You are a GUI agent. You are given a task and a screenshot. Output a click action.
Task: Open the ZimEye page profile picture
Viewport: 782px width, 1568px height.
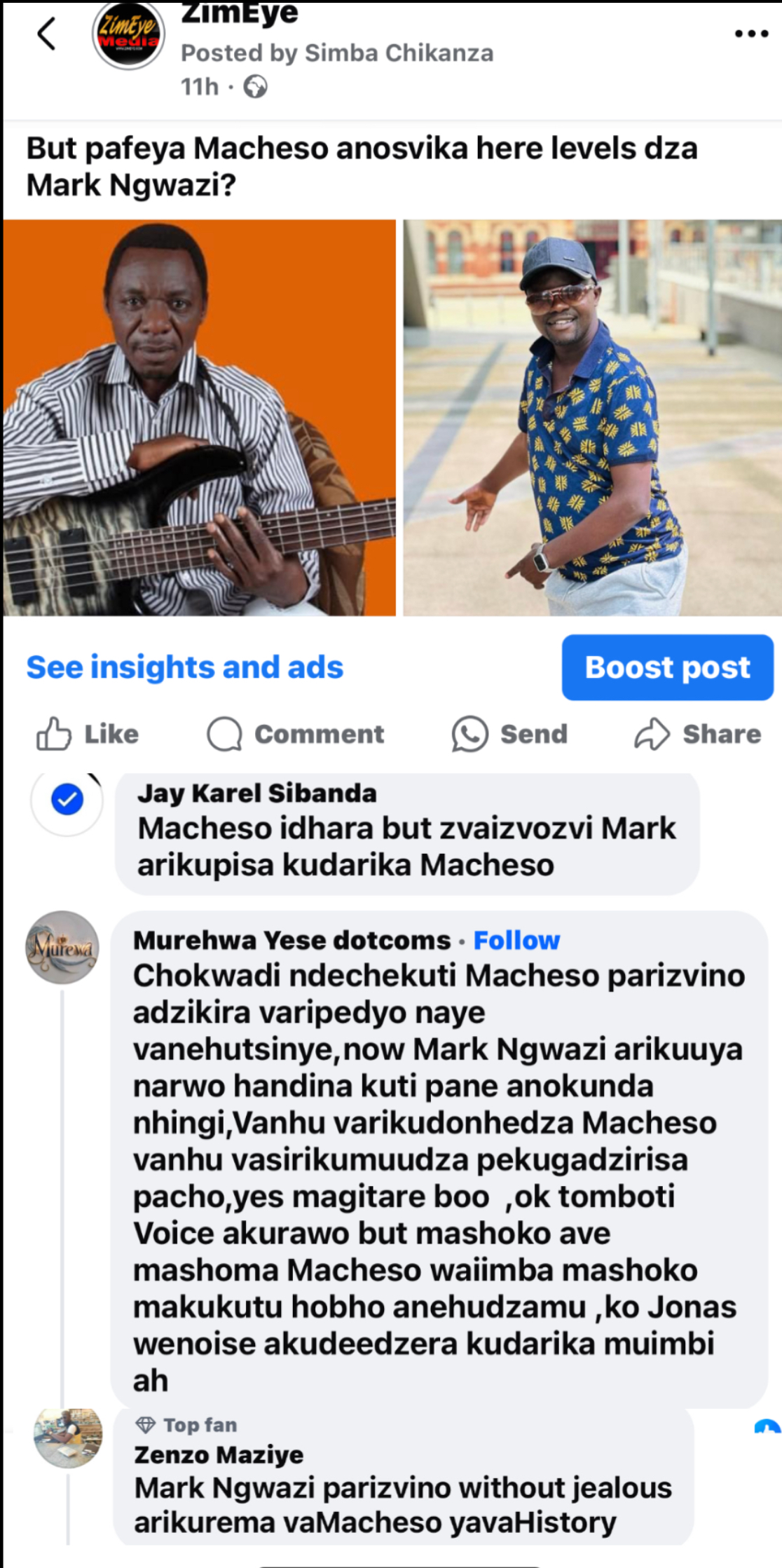pyautogui.click(x=128, y=35)
